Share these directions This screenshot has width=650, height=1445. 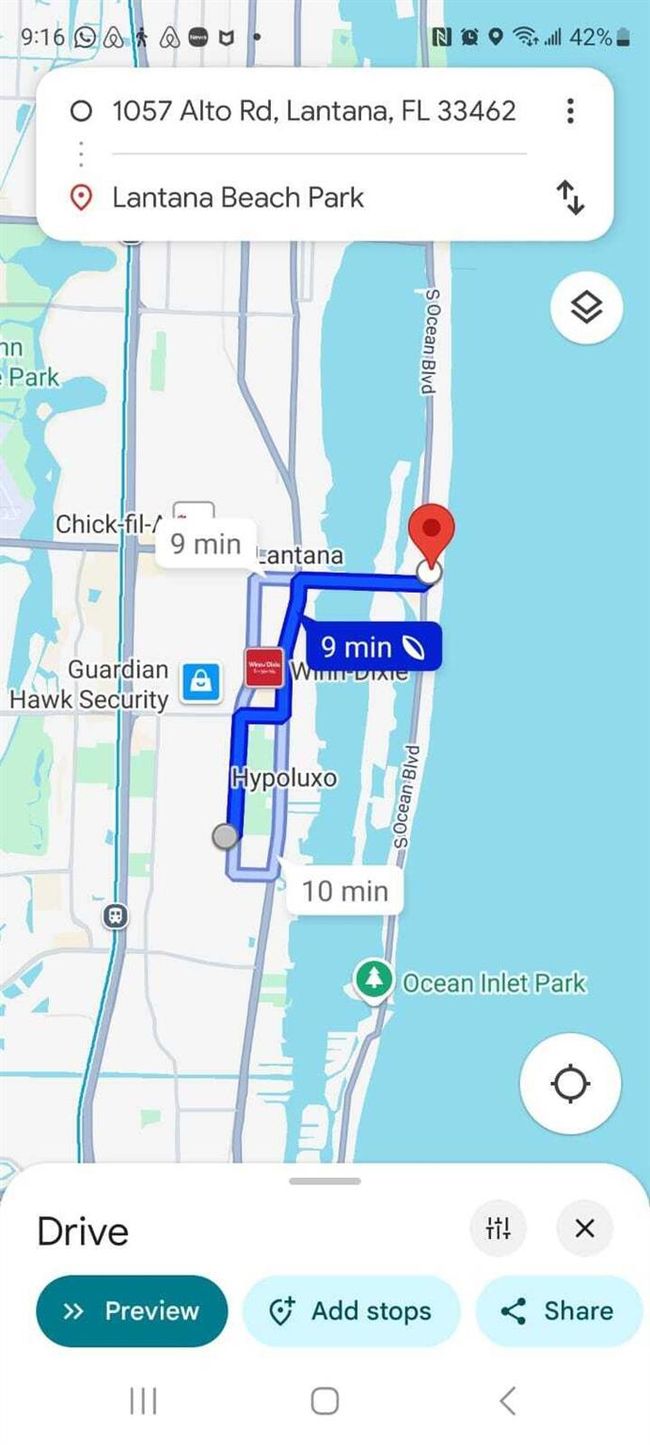pos(558,1311)
